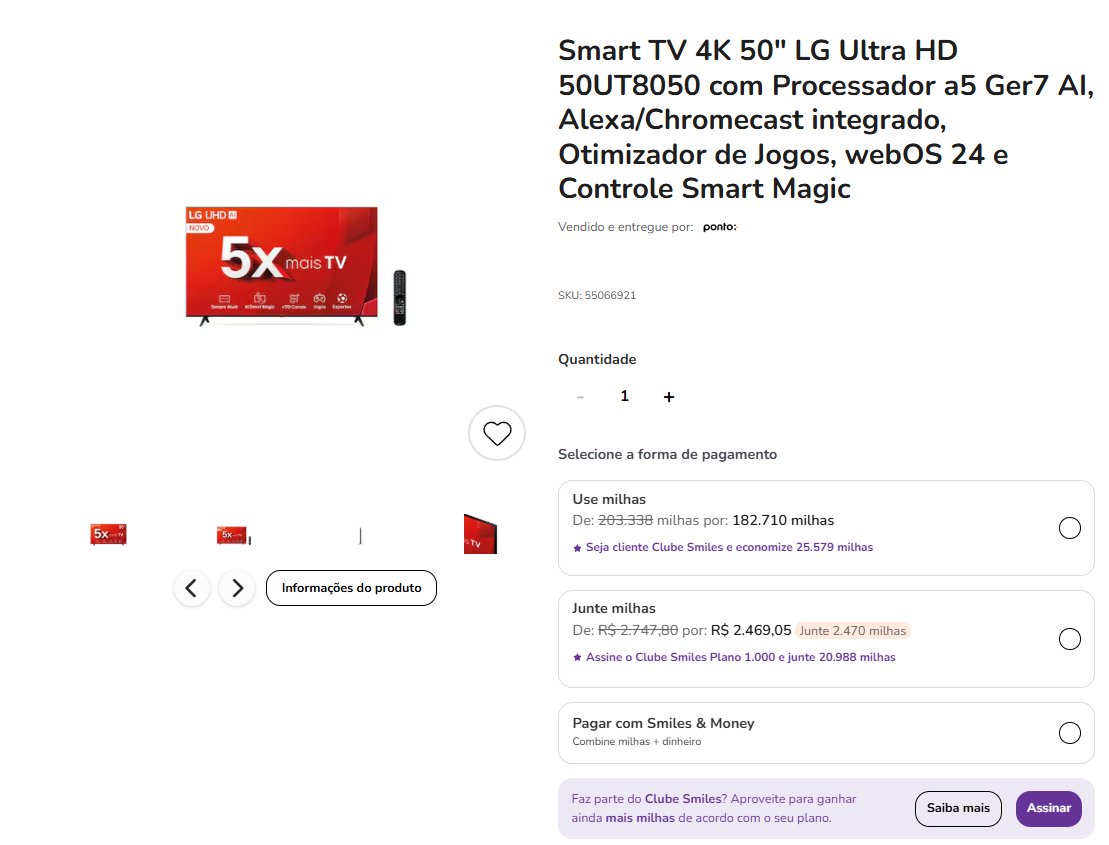
Task: Show the previous product image
Action: (x=192, y=588)
